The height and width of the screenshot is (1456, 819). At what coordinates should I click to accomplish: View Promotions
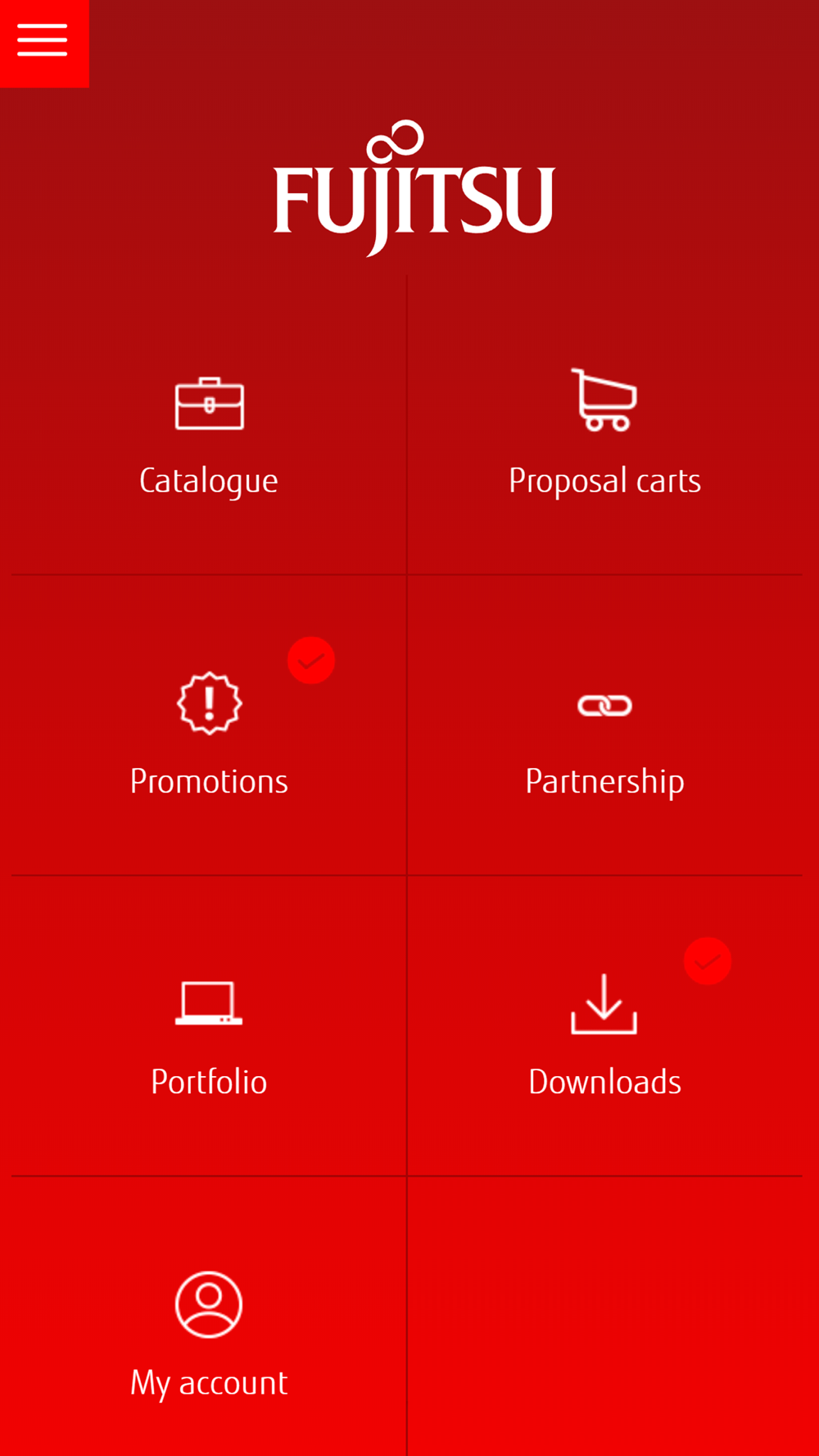tap(209, 726)
